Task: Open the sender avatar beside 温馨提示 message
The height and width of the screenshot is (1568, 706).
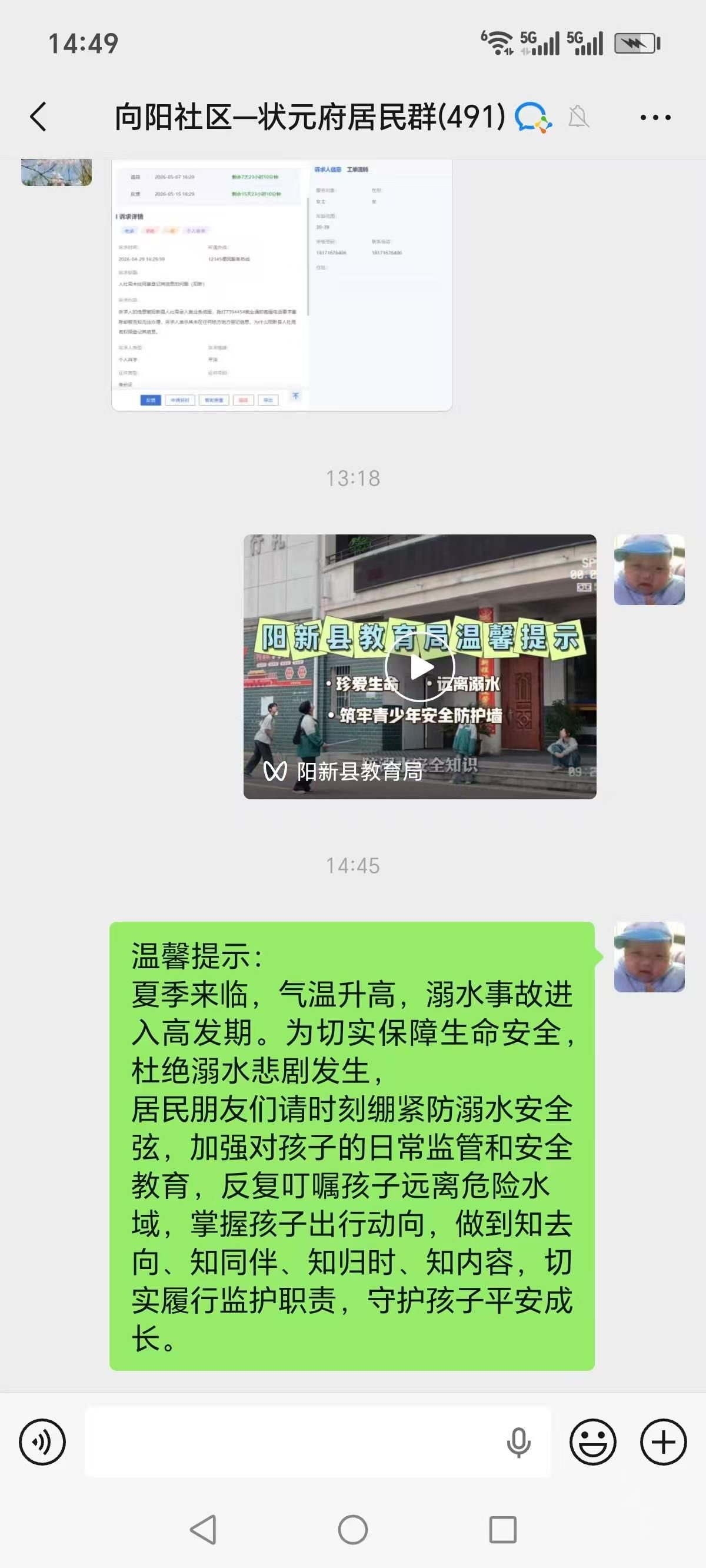Action: (x=649, y=957)
